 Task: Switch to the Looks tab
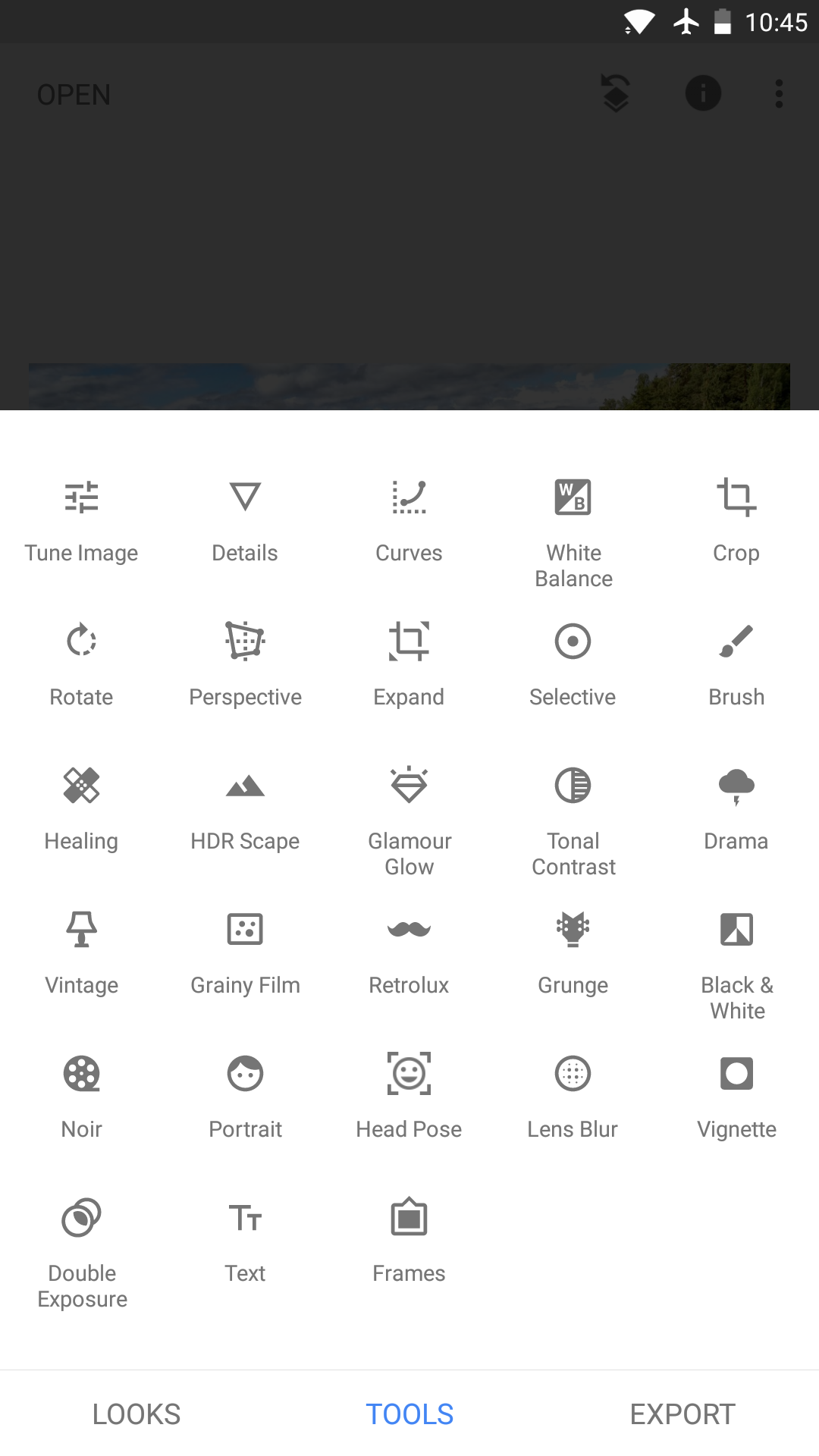point(136,1414)
